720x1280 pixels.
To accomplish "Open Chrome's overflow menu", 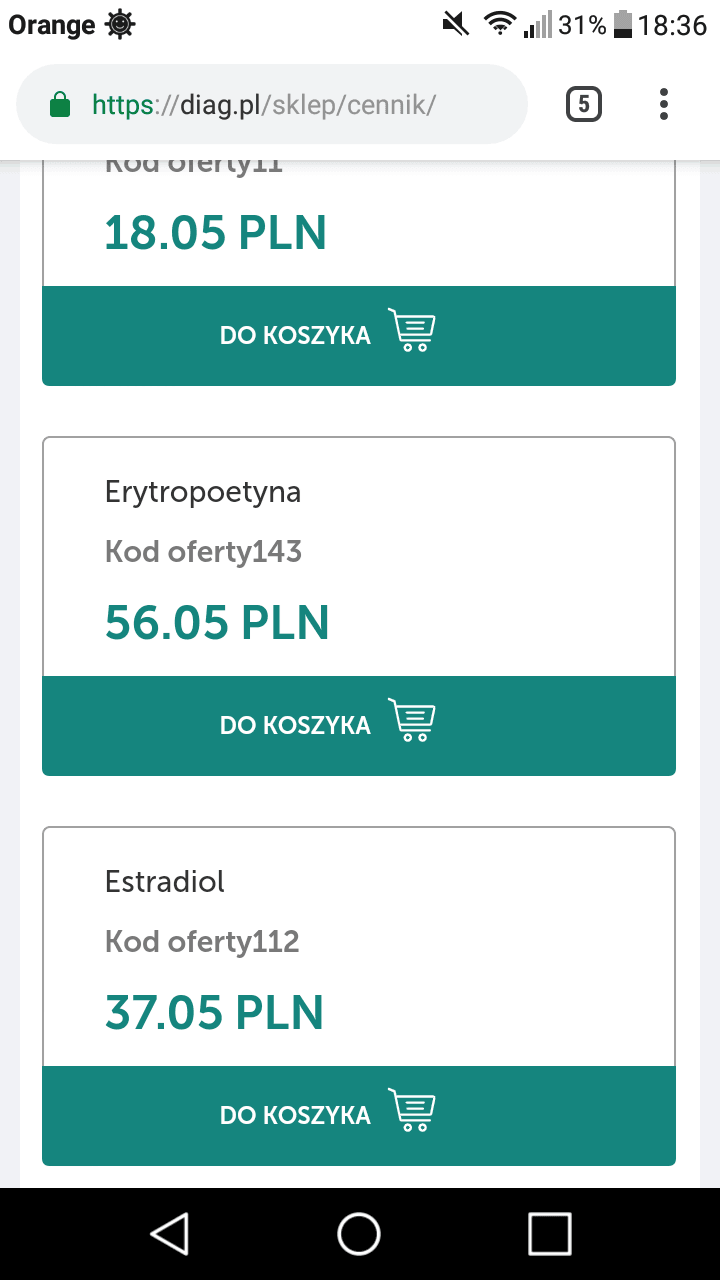I will (x=664, y=104).
